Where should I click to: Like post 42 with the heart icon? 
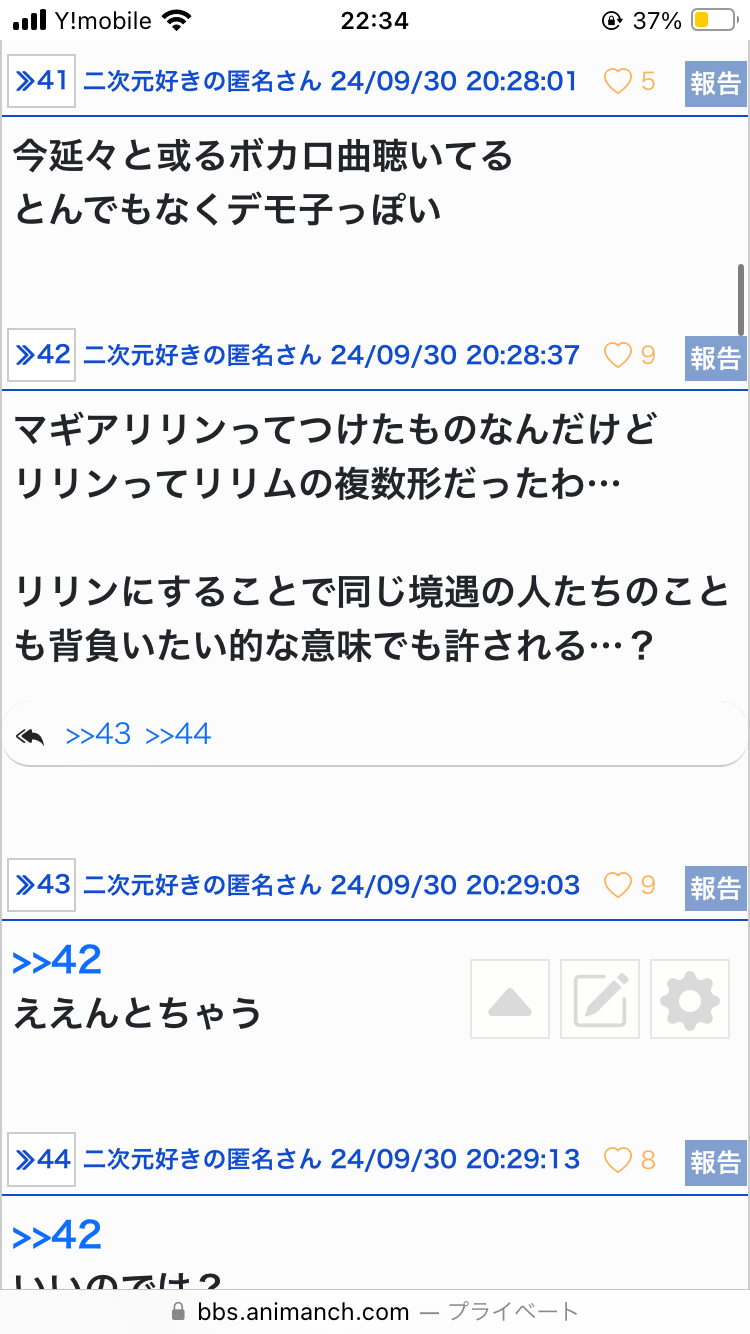click(x=618, y=355)
